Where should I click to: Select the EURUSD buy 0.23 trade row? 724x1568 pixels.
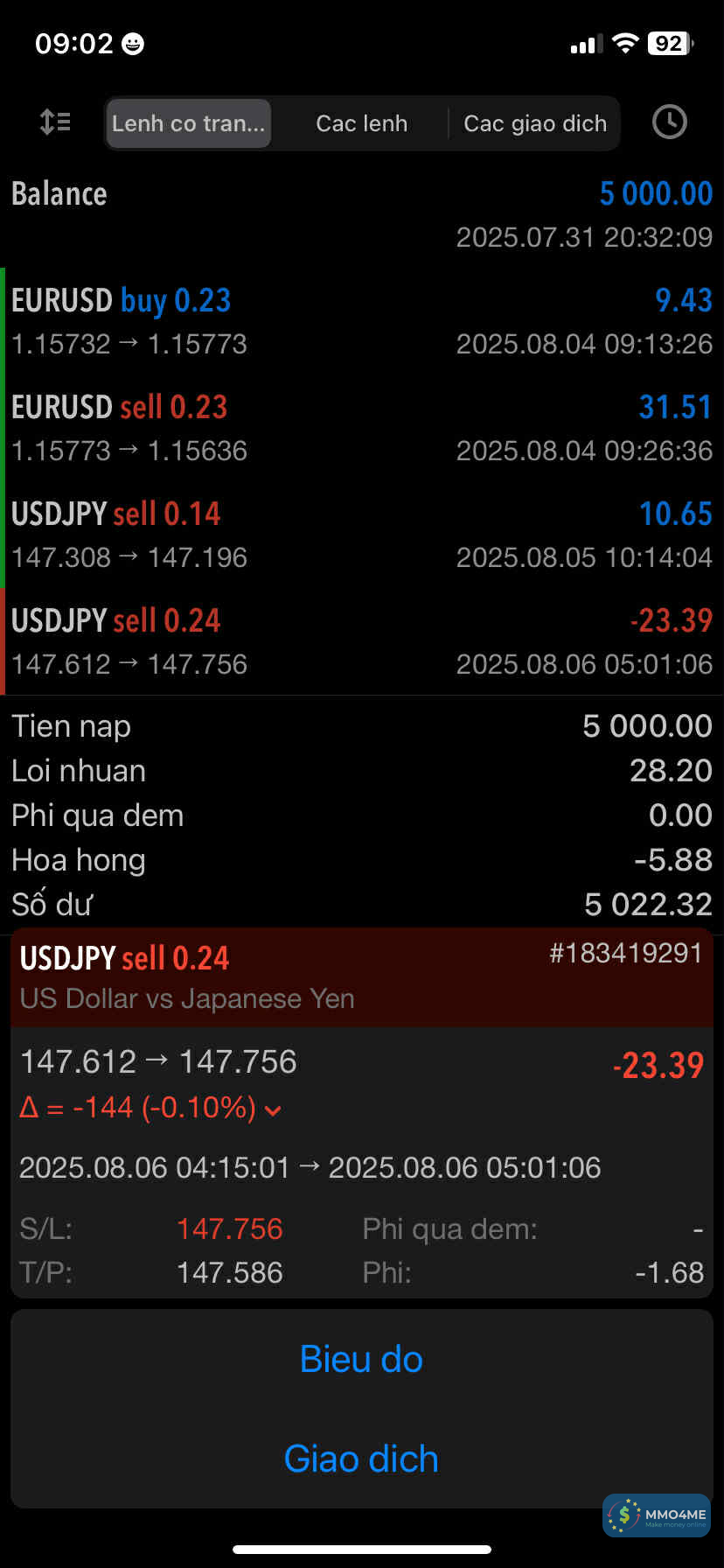click(x=361, y=321)
